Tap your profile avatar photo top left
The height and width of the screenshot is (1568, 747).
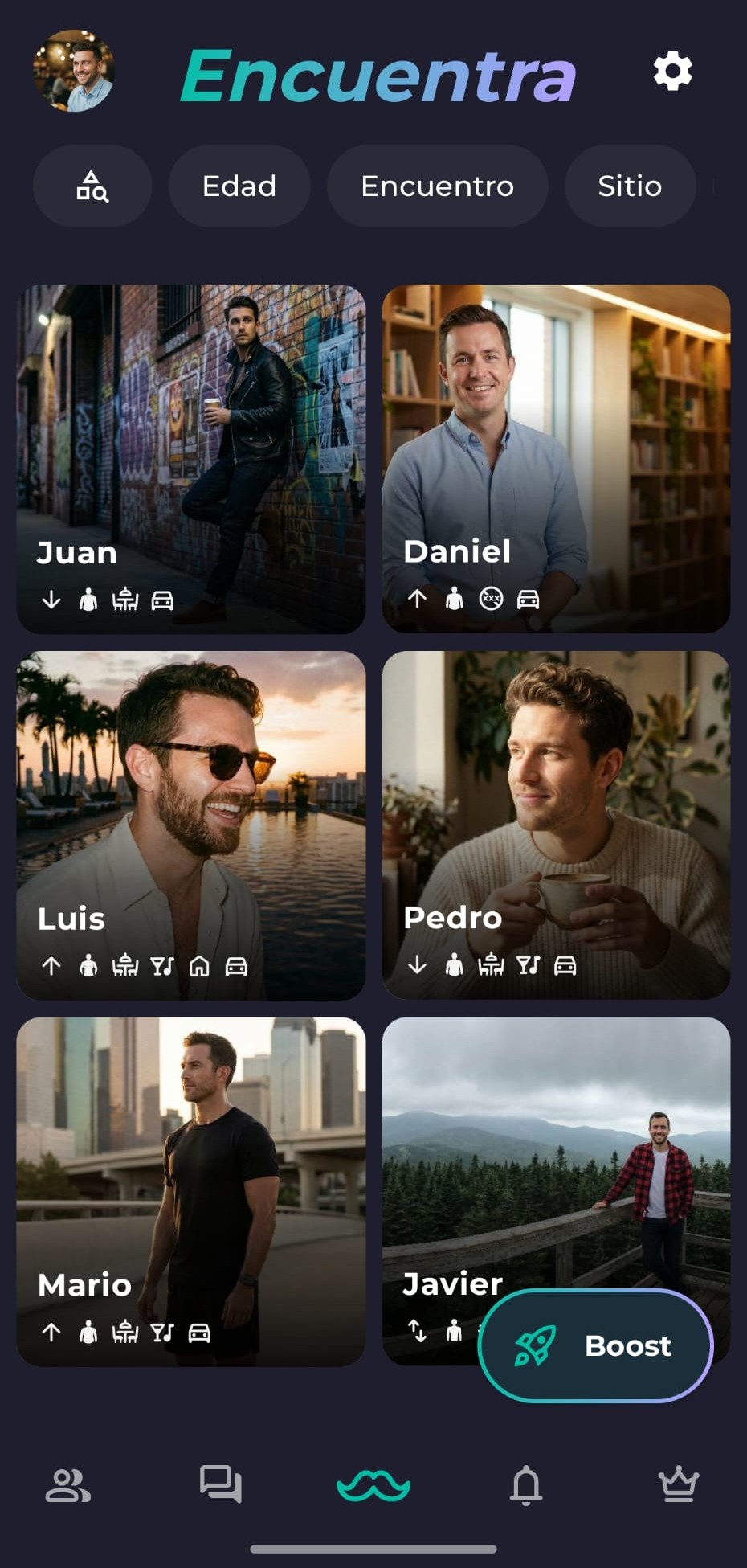coord(74,72)
